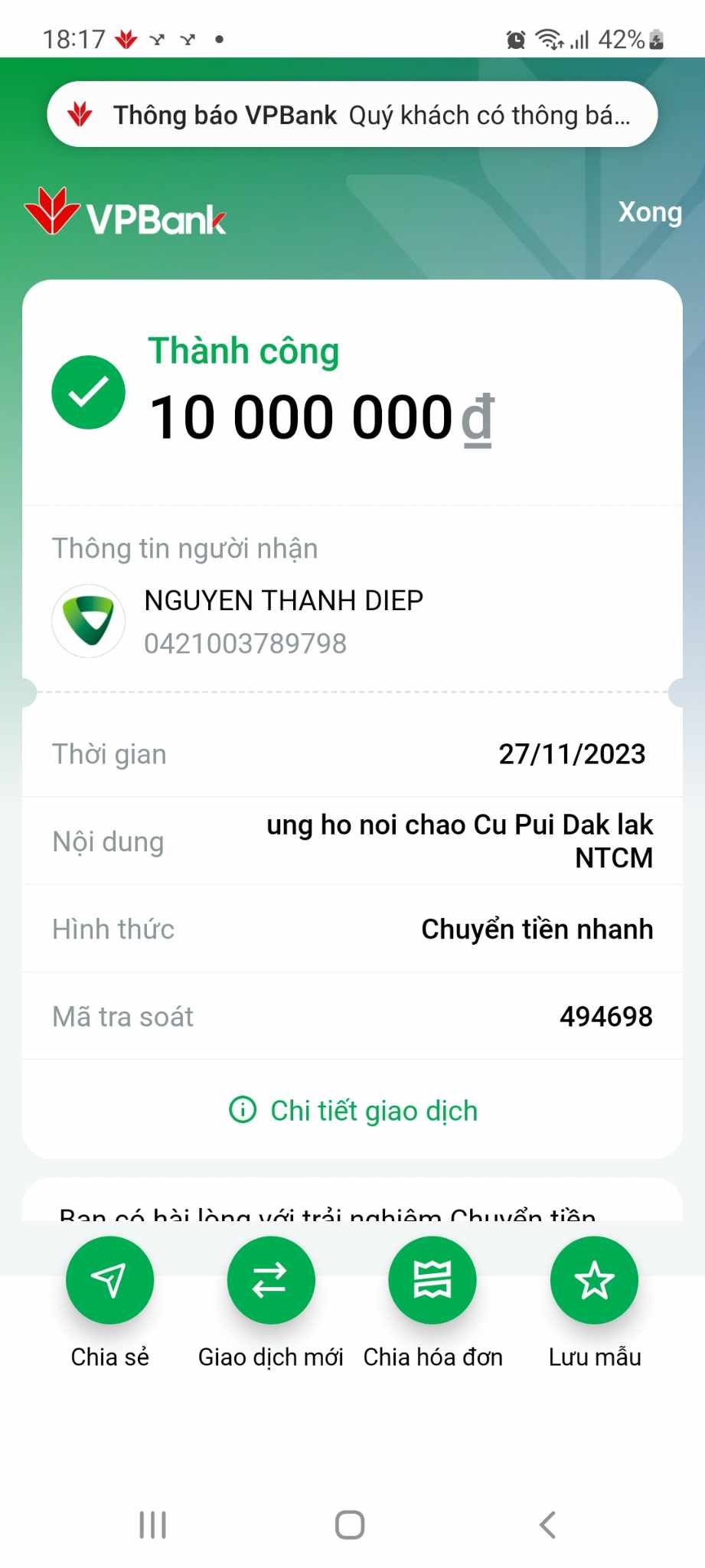The image size is (705, 1568).
Task: Open recent apps from navigation bar
Action: (x=153, y=1524)
